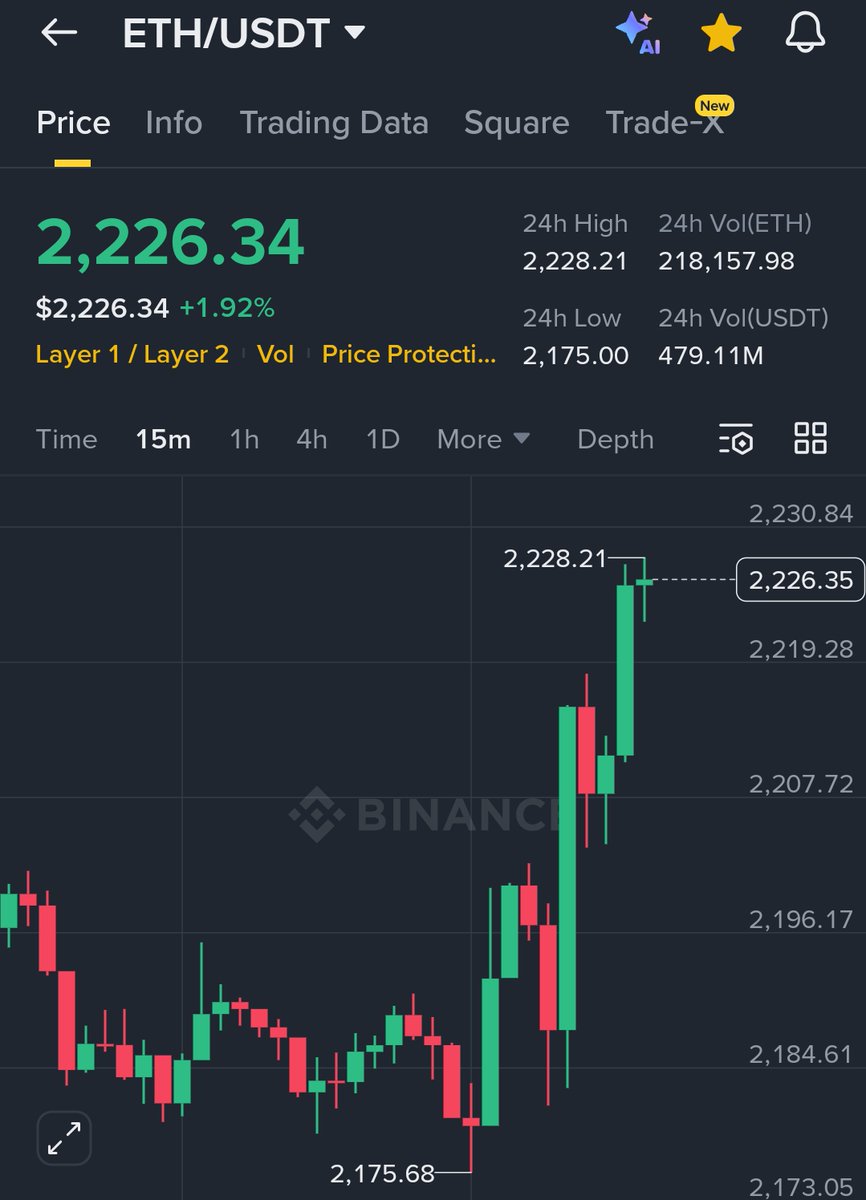Image resolution: width=866 pixels, height=1200 pixels.
Task: Expand the More intervals dropdown
Action: 483,439
